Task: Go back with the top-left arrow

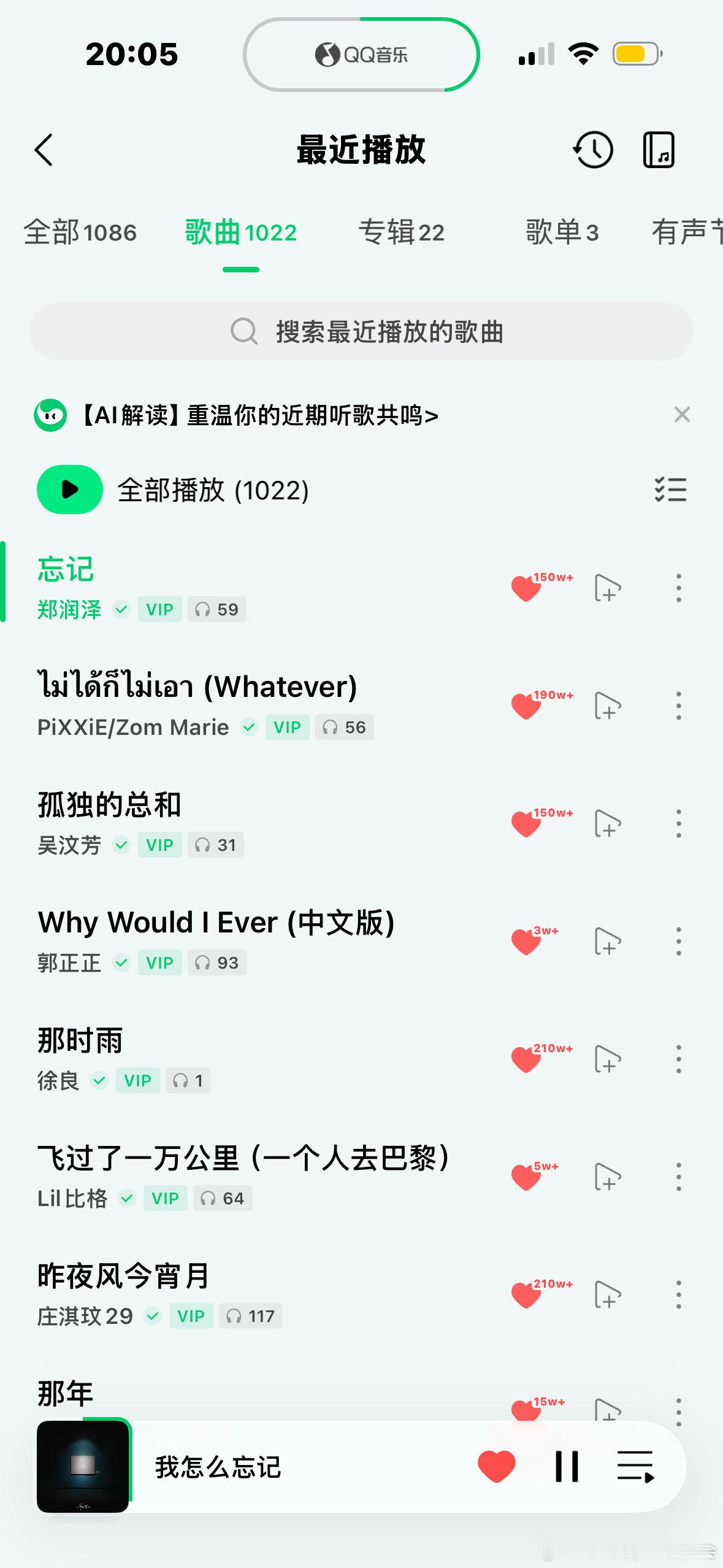Action: pyautogui.click(x=44, y=149)
